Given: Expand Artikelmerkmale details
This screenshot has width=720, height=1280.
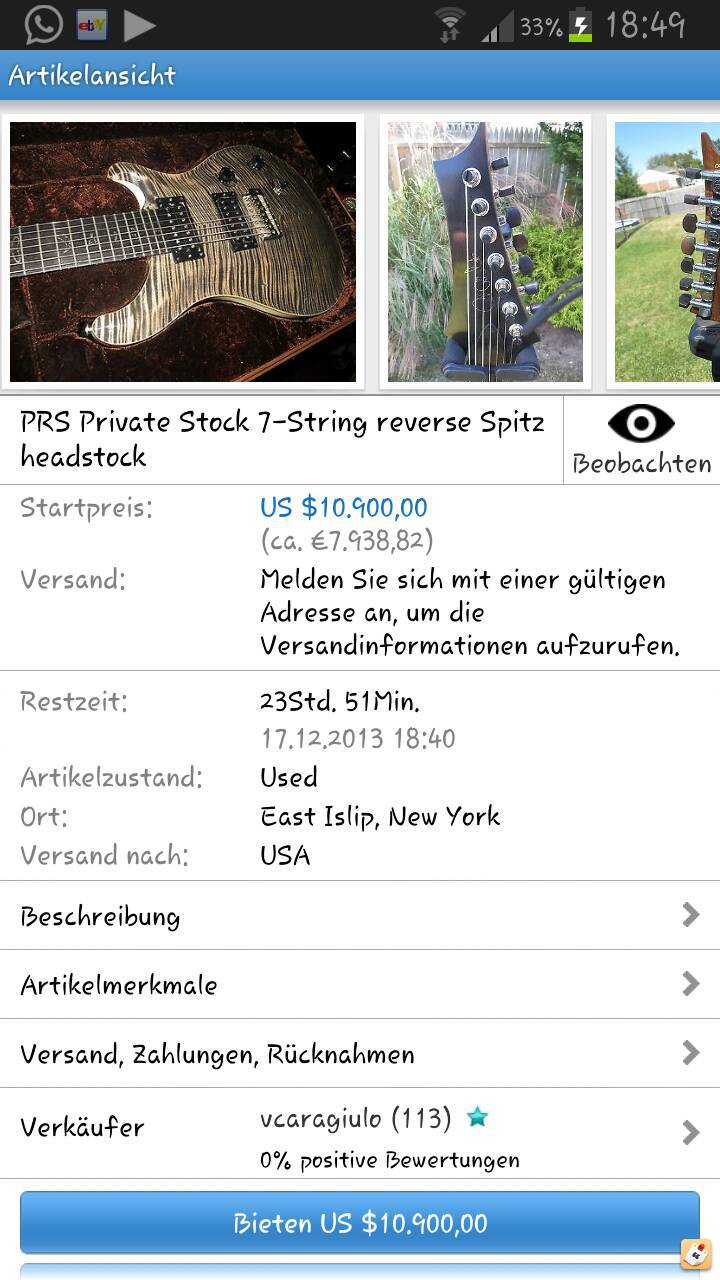Looking at the screenshot, I should click(360, 985).
